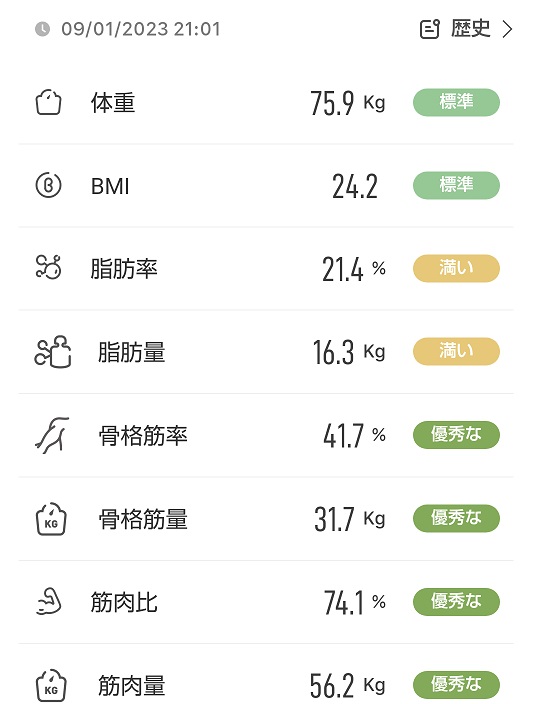Select the 筋肉量 row
The height and width of the screenshot is (704, 536).
click(266, 674)
